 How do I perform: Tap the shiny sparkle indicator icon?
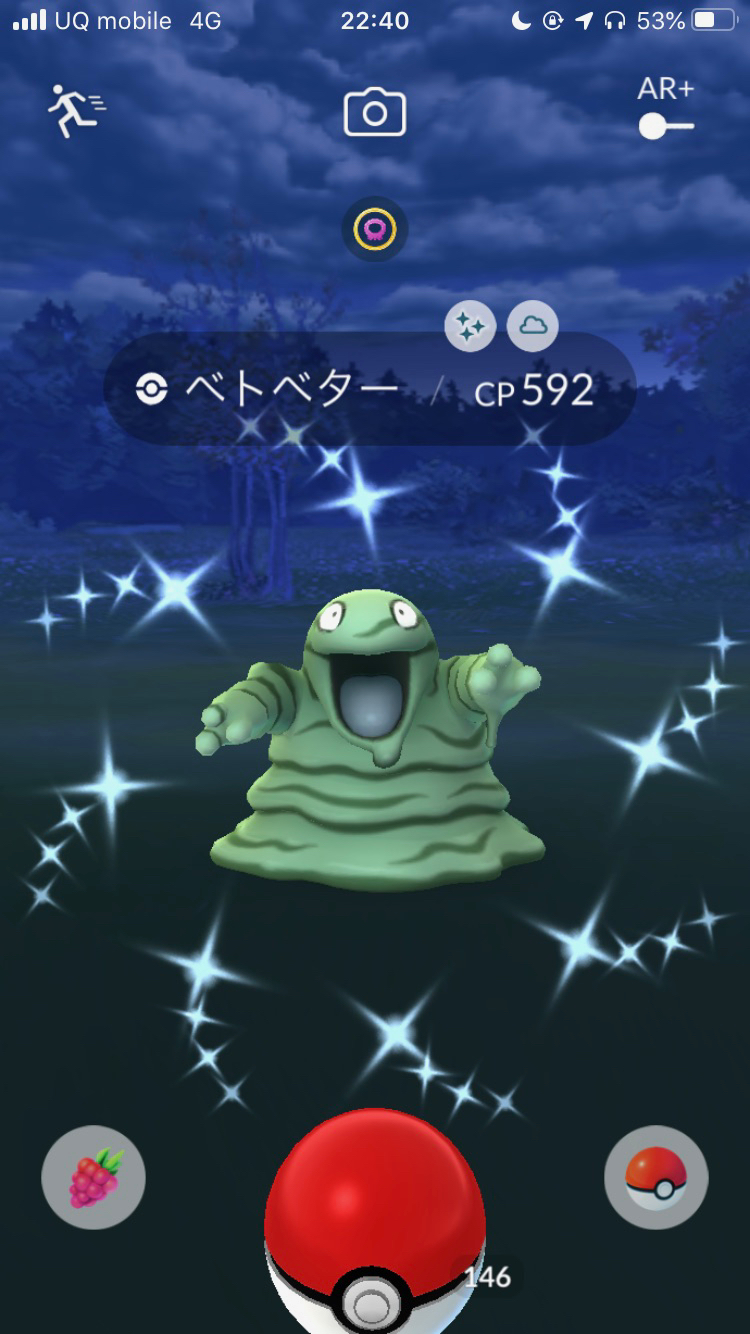[470, 326]
